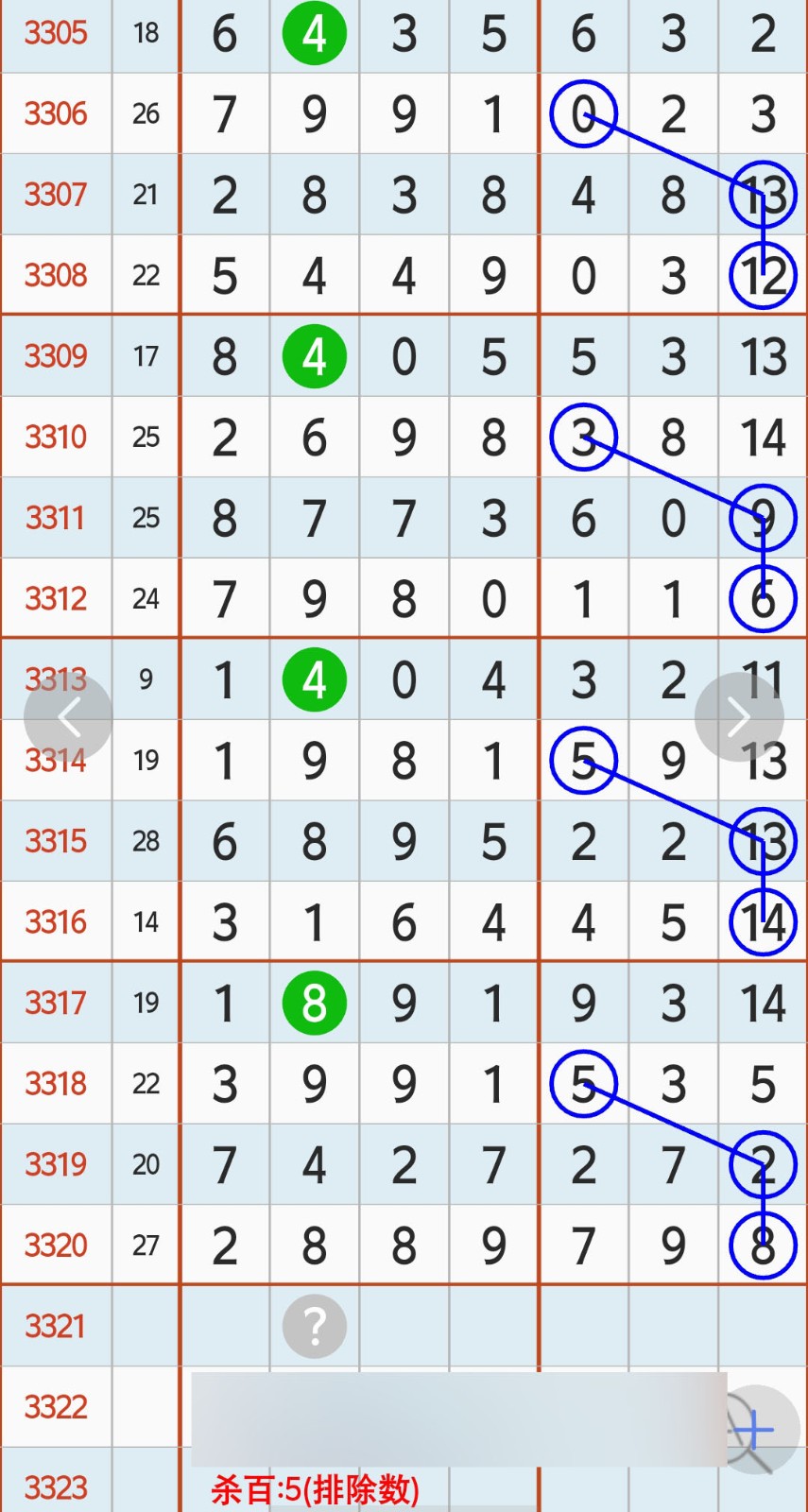This screenshot has width=808, height=1512.
Task: Go to the next image
Action: 738,717
